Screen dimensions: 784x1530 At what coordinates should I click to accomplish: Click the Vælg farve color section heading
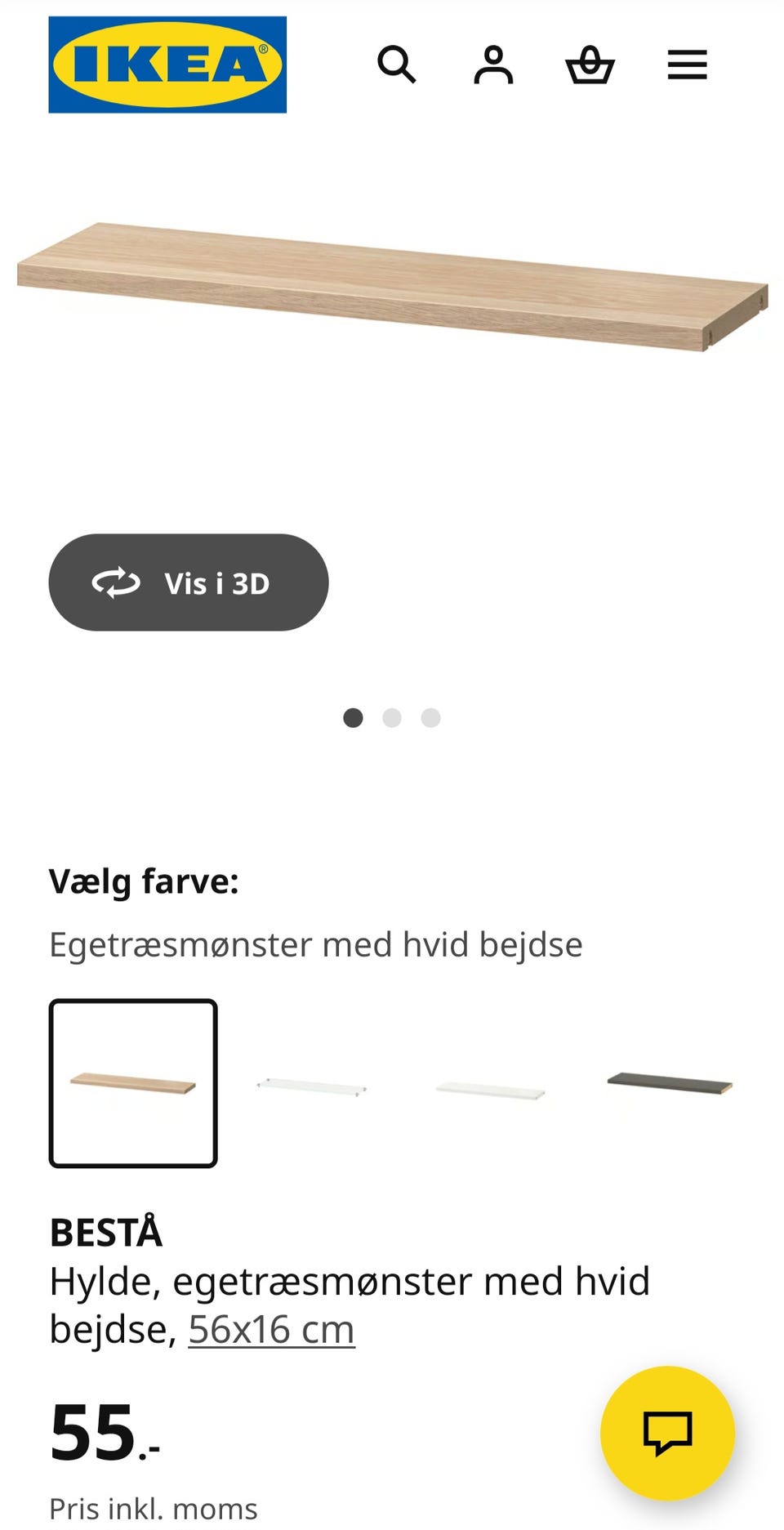pos(144,881)
